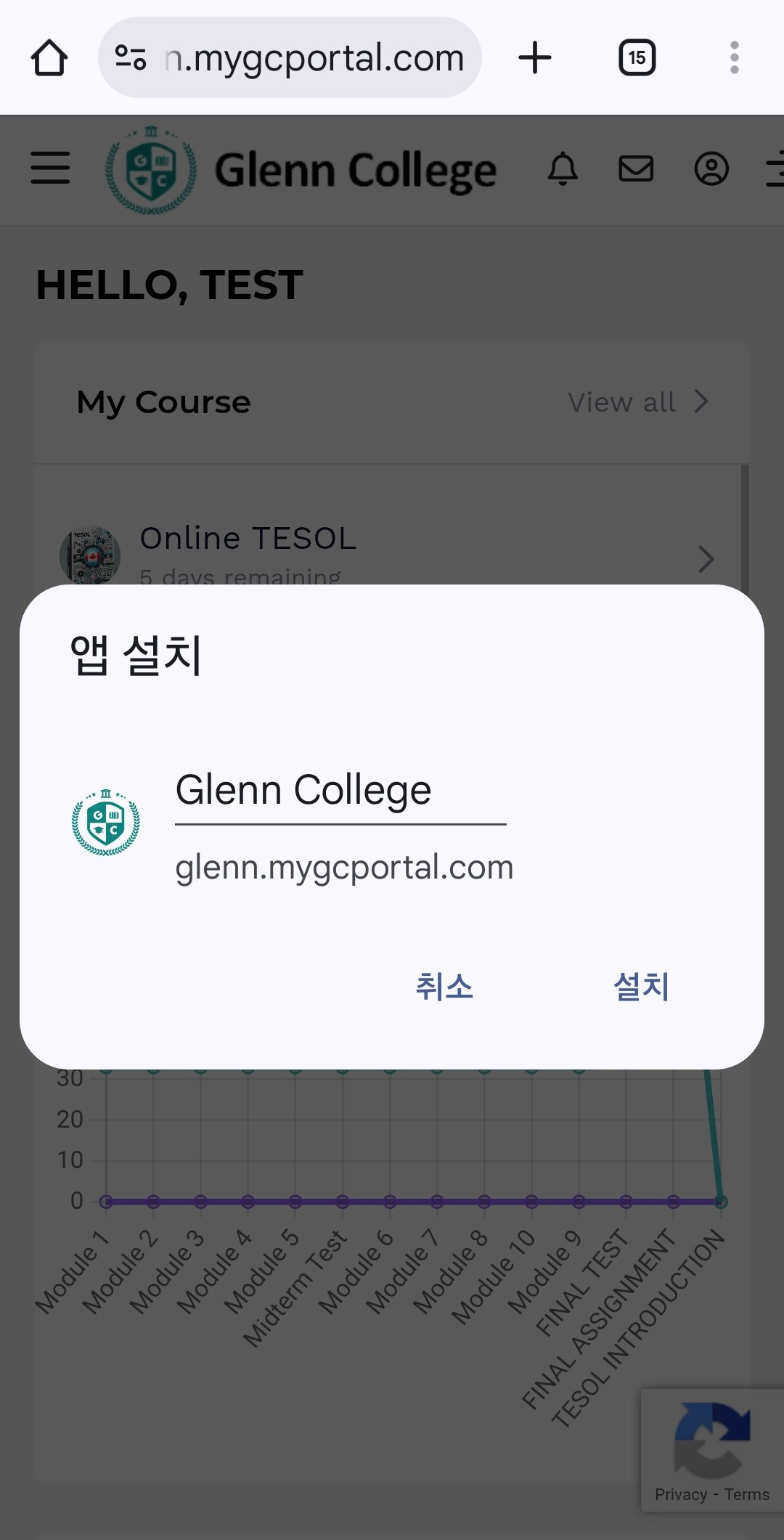The image size is (784, 1540).
Task: Open the browser overflow menu
Action: coord(735,57)
